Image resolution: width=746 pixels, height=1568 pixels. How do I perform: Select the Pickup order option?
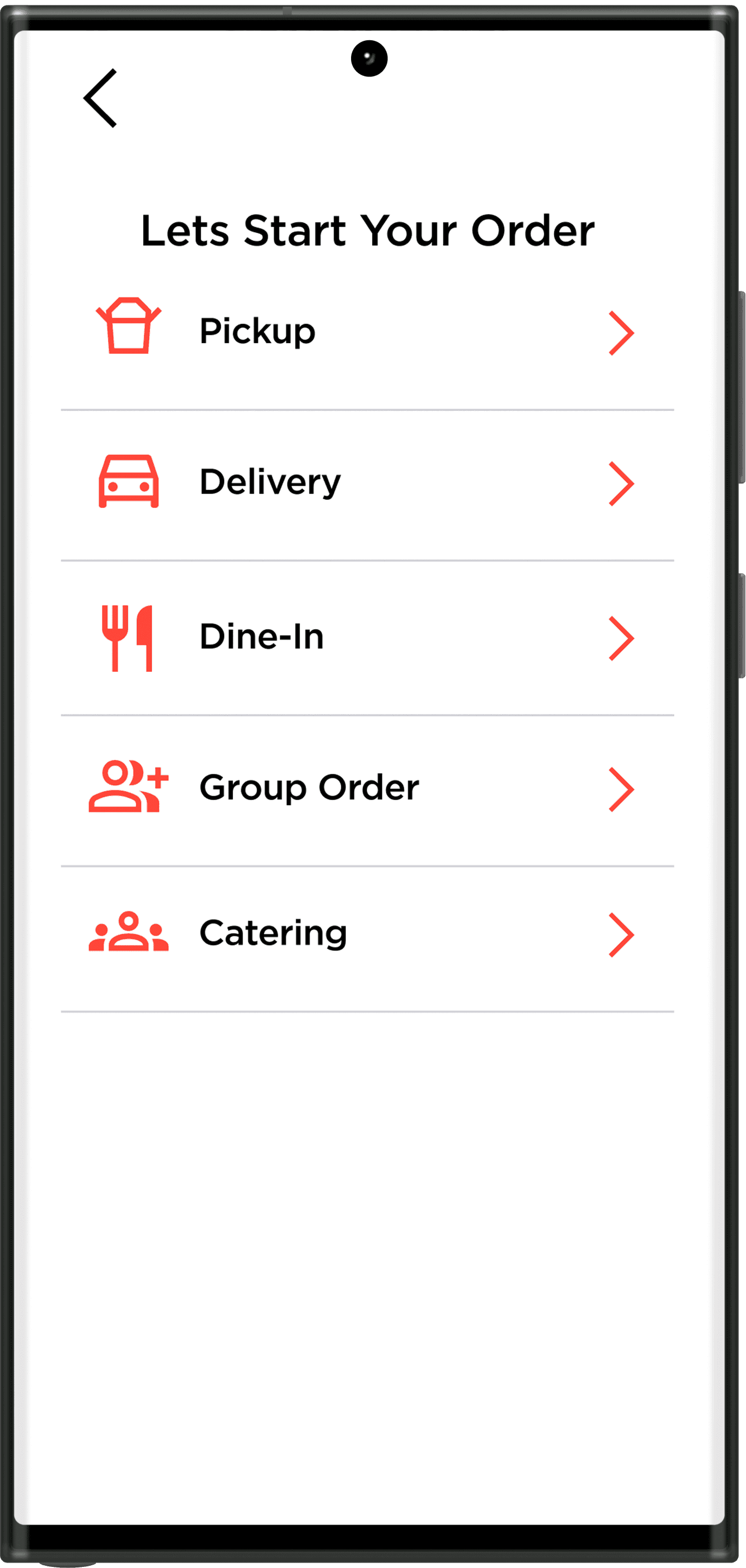pyautogui.click(x=366, y=332)
